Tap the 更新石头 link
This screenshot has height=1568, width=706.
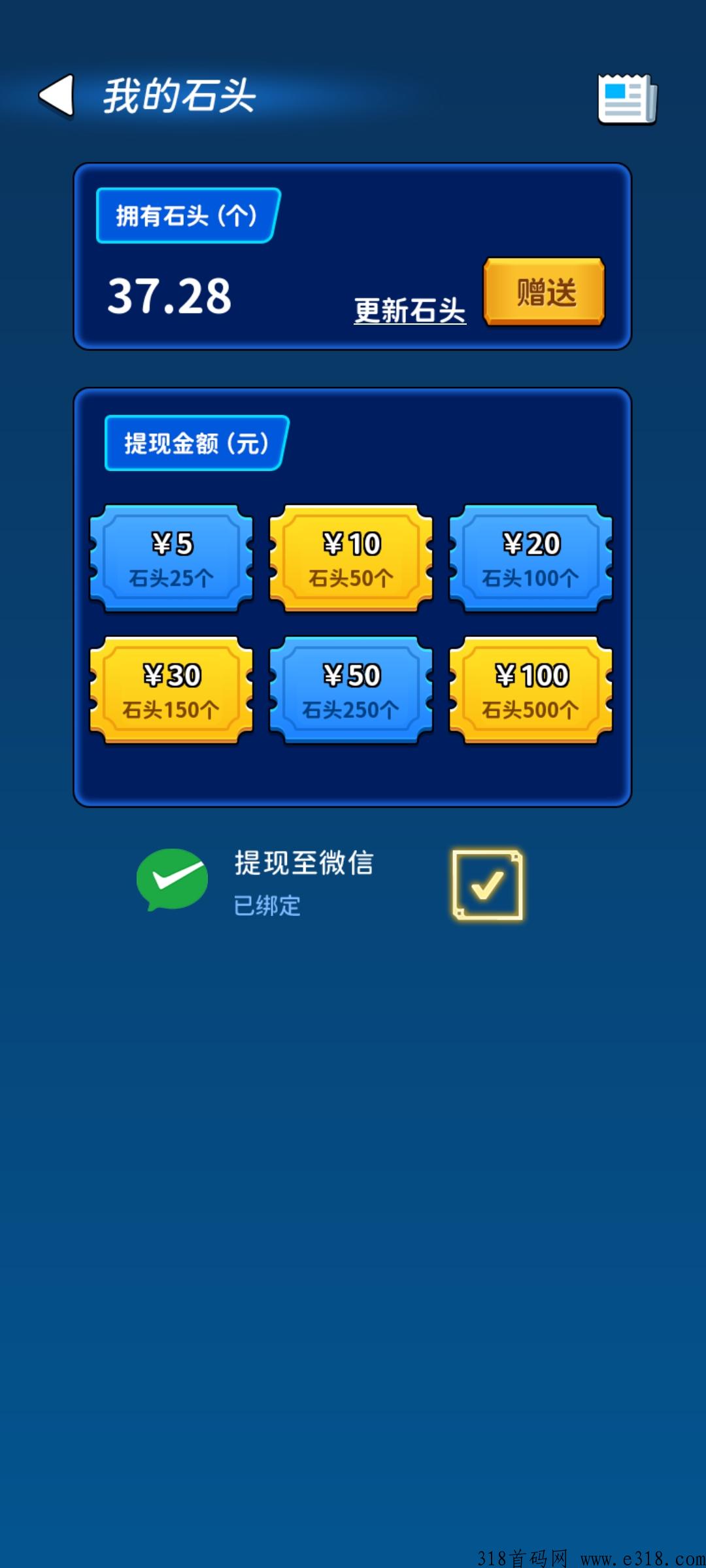point(410,310)
